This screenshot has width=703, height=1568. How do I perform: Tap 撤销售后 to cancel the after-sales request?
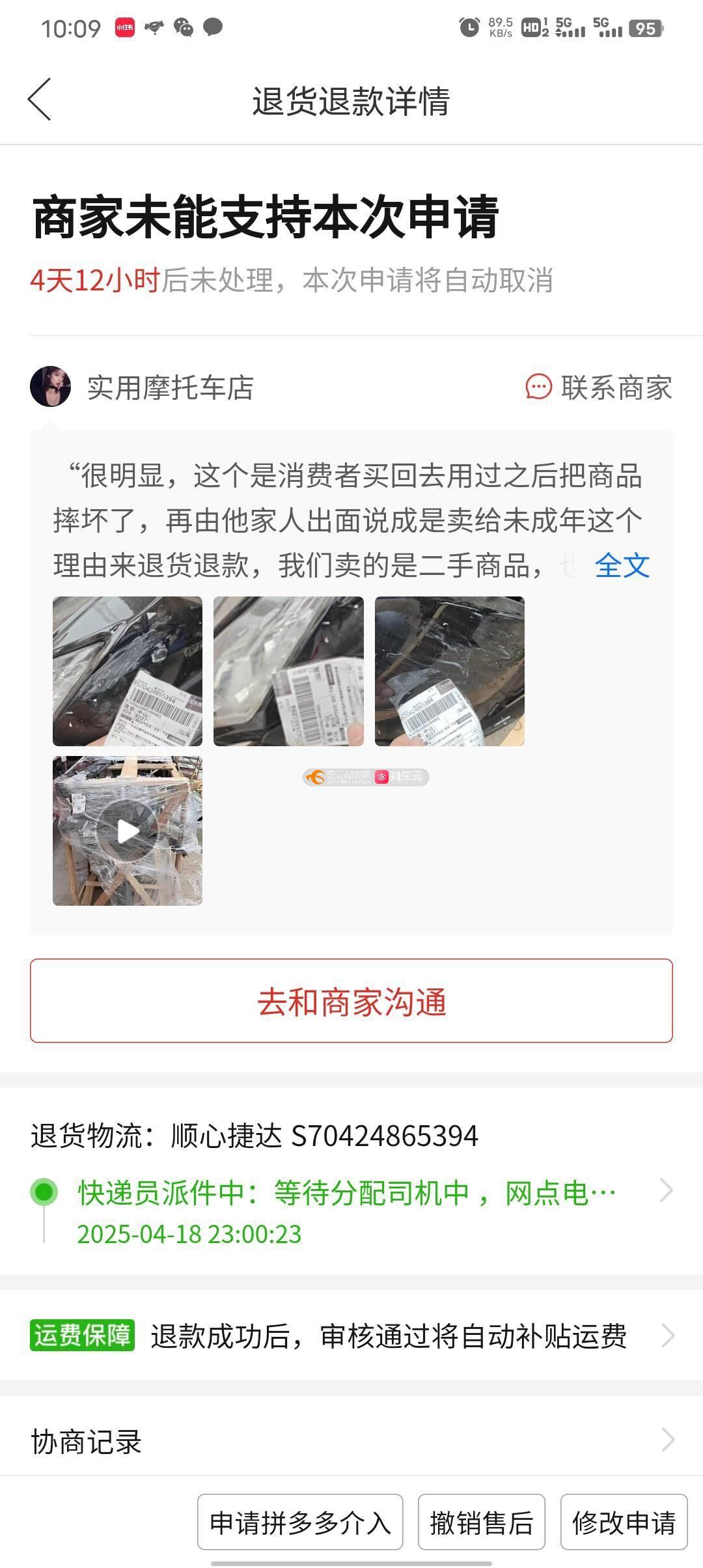[481, 1522]
